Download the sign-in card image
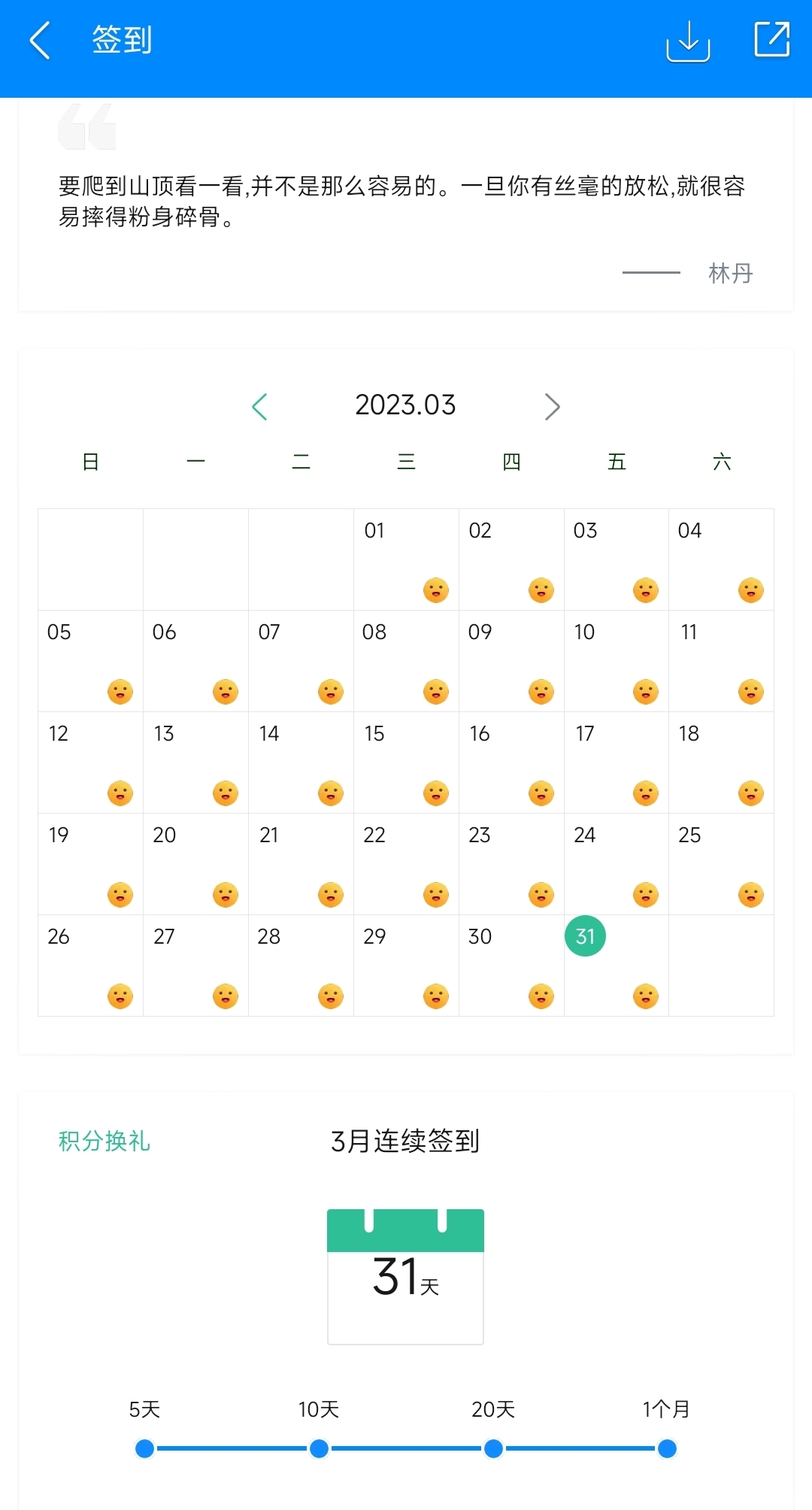 coord(688,41)
